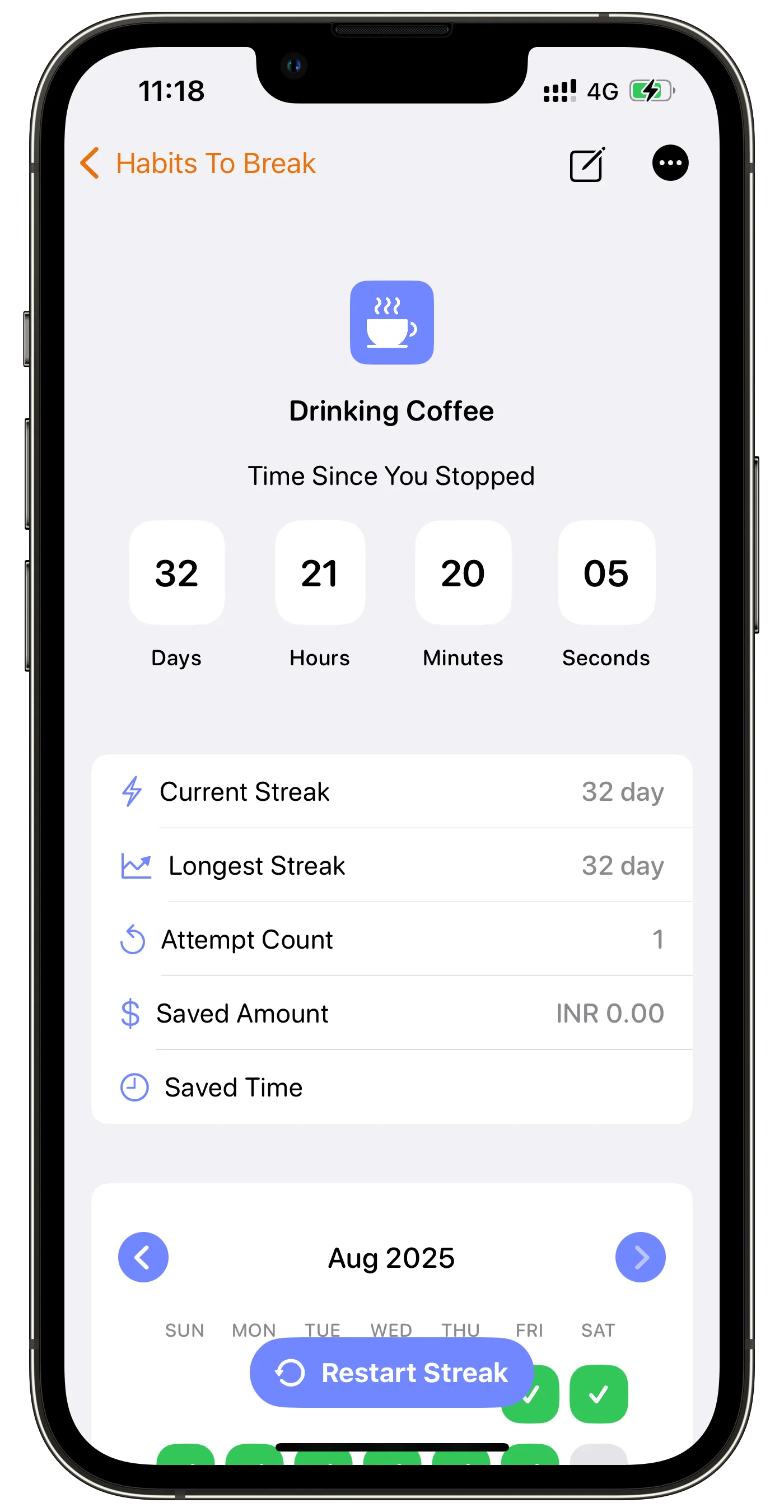Open the more options ellipsis menu
This screenshot has height=1512, width=784.
(670, 164)
